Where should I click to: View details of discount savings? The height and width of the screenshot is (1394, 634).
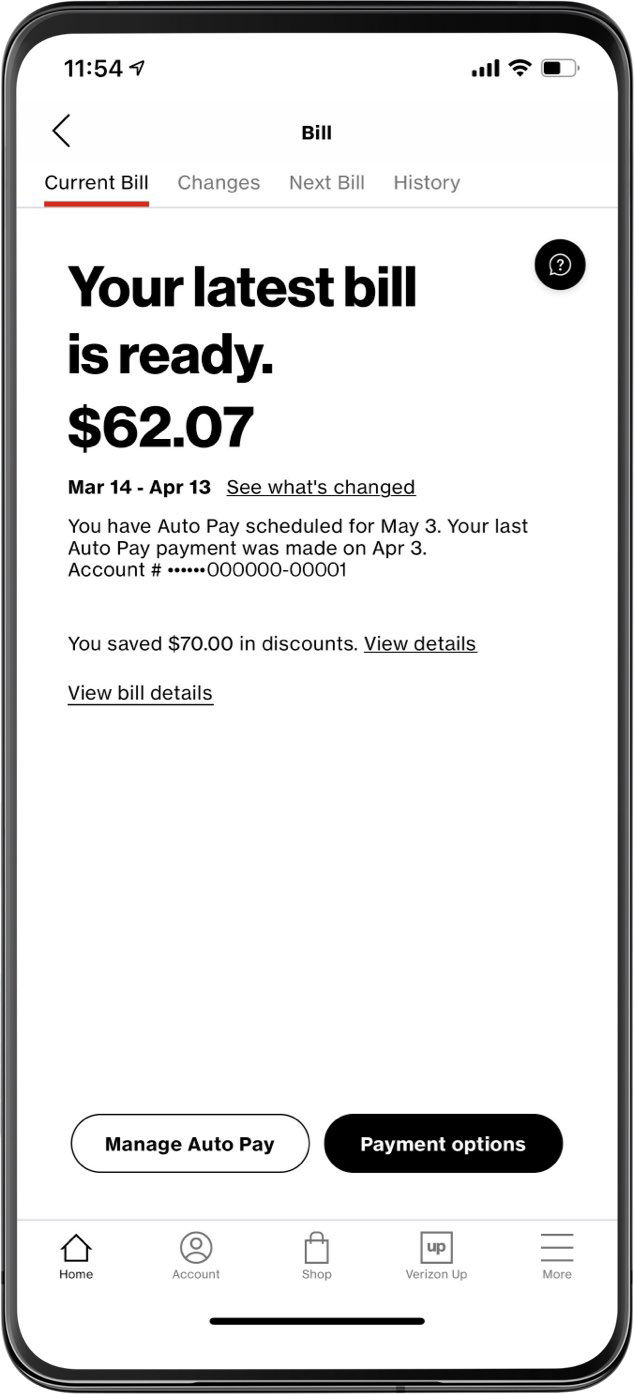(x=420, y=644)
